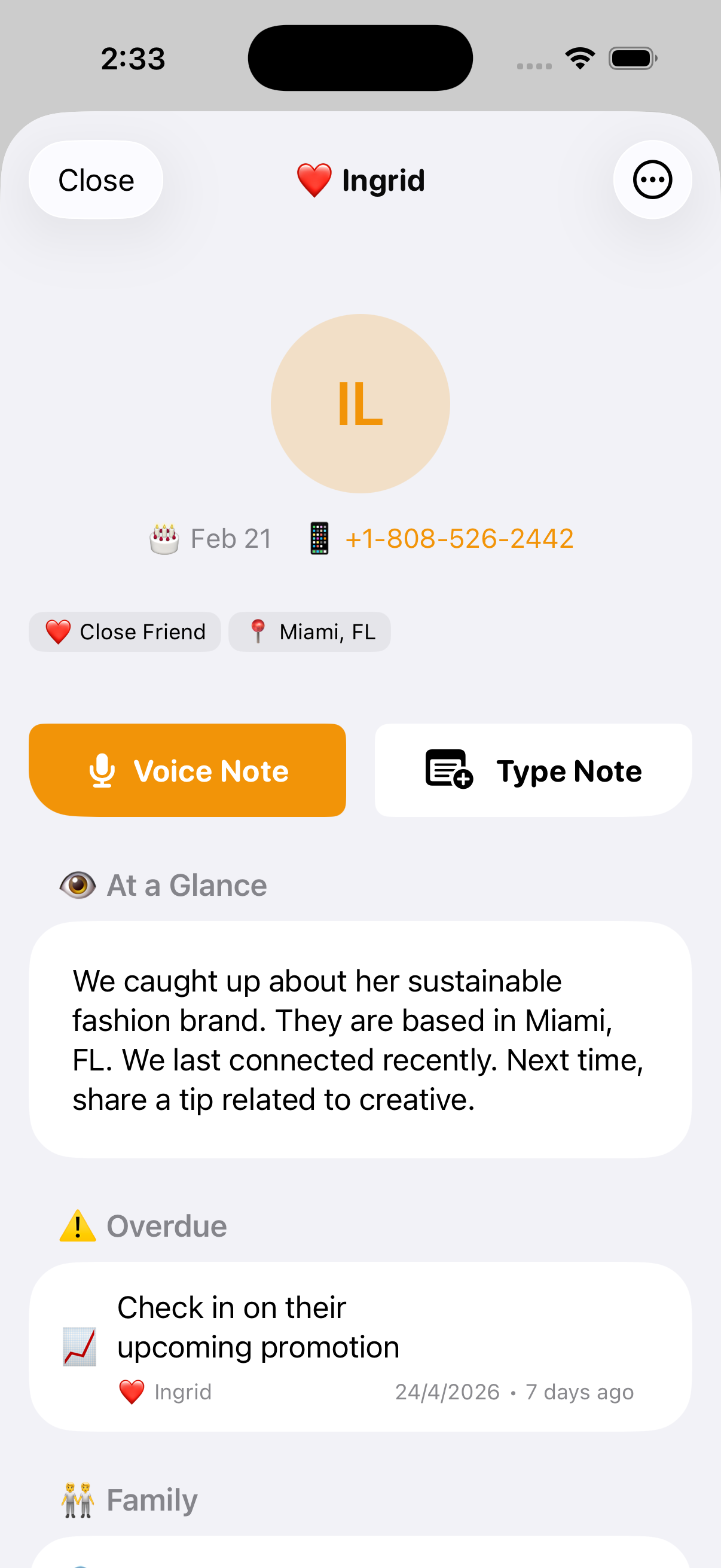This screenshot has width=721, height=1568.
Task: Tap the Close Friend chip
Action: pos(125,632)
